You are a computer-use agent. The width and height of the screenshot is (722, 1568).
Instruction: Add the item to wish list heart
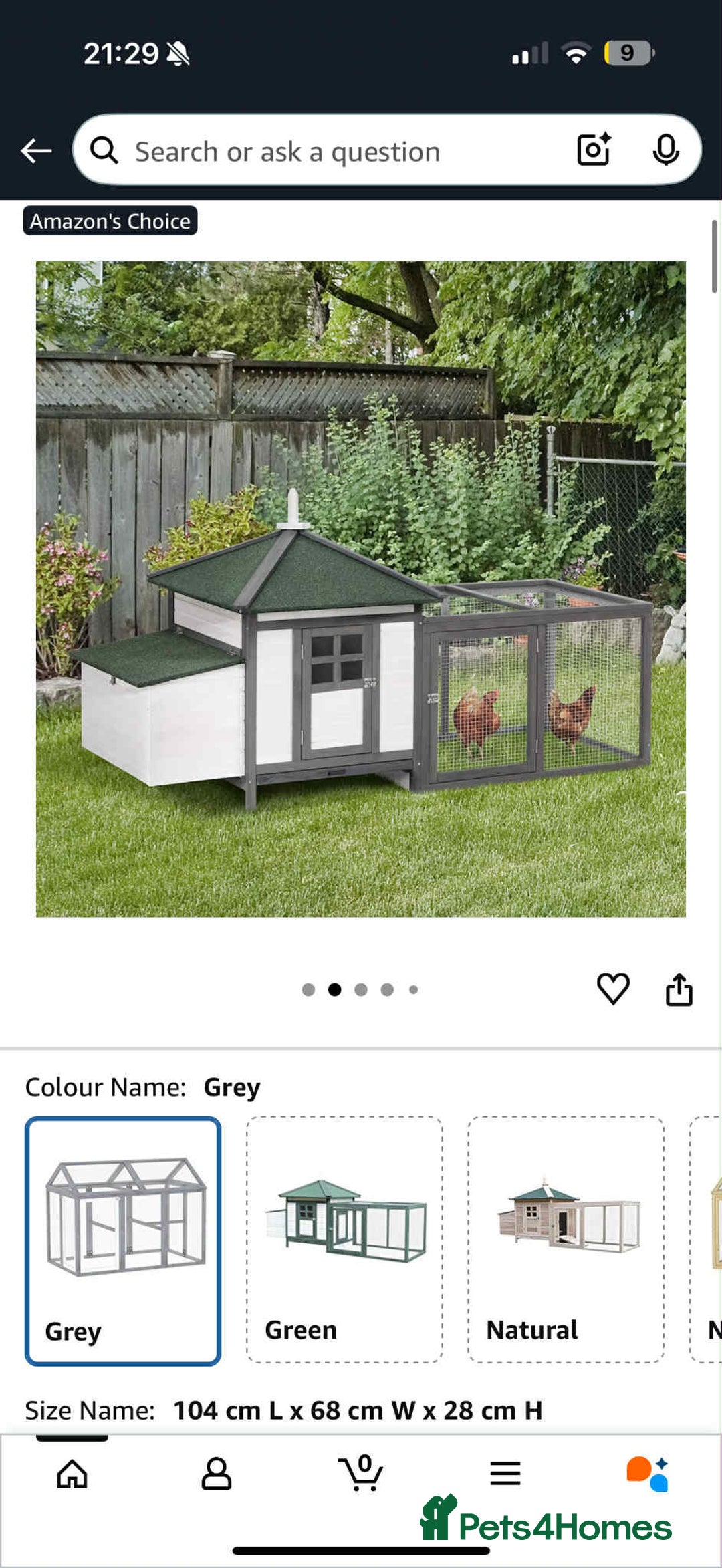[x=612, y=989]
